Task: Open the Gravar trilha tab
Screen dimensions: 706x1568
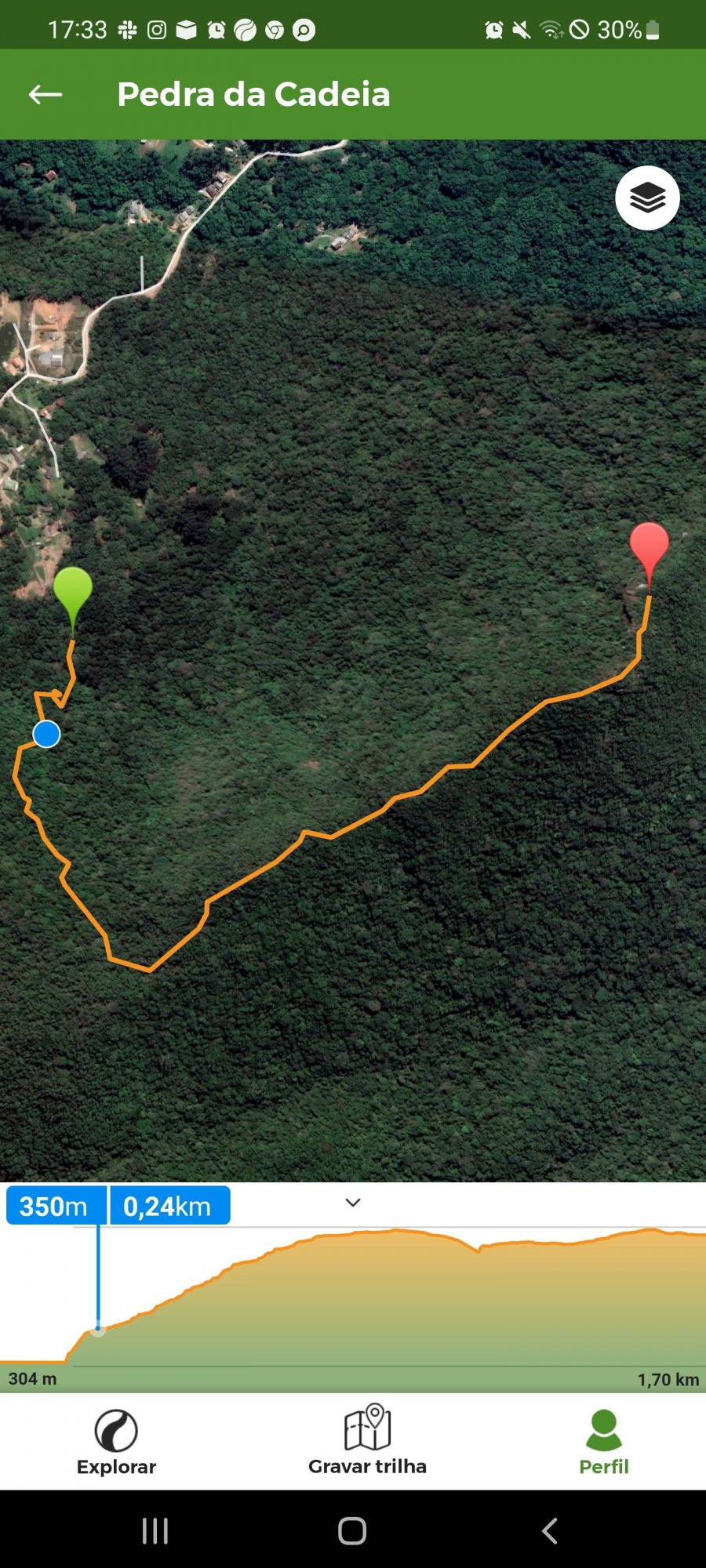Action: coord(367,1443)
